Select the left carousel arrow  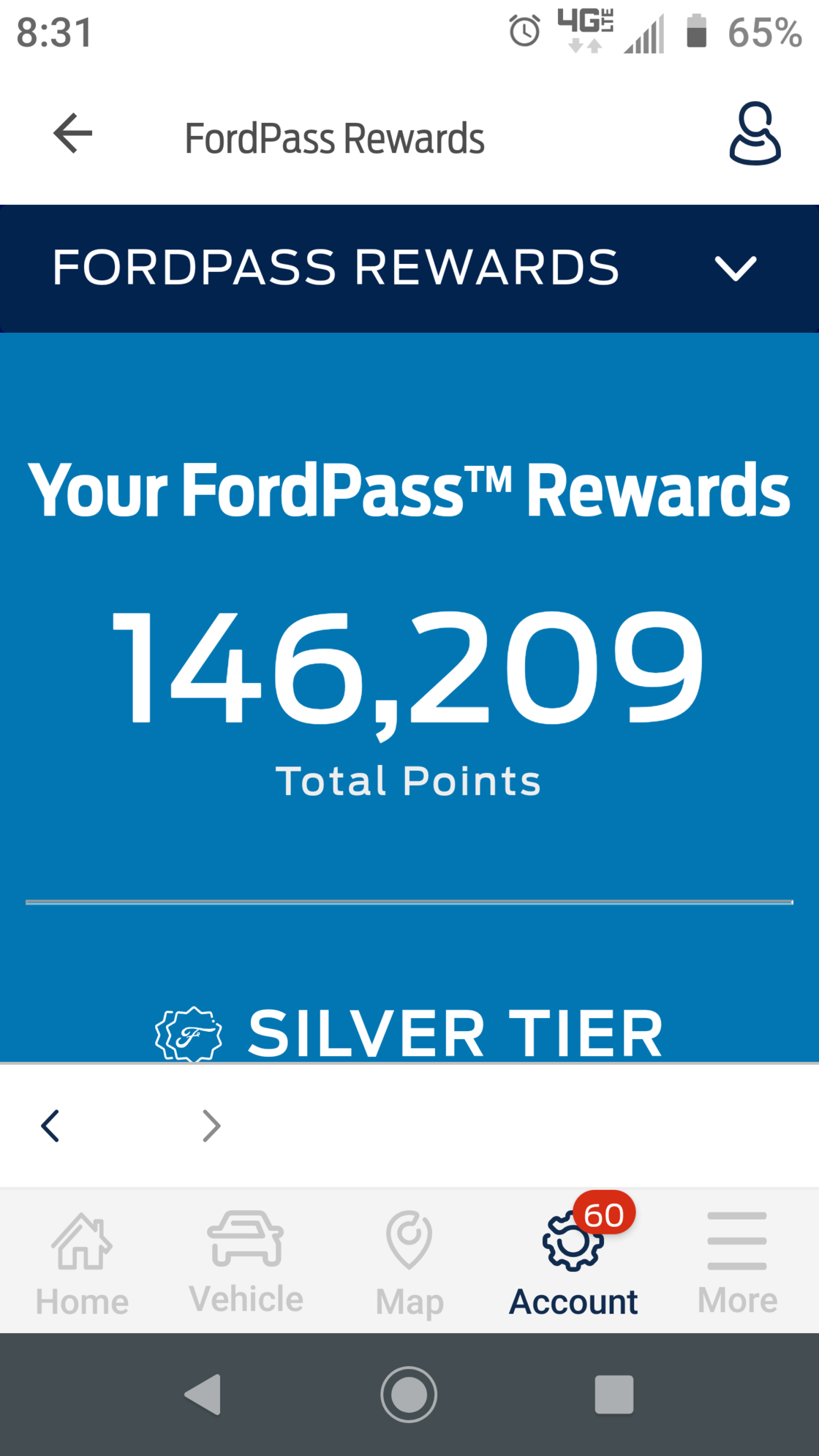pyautogui.click(x=50, y=1125)
